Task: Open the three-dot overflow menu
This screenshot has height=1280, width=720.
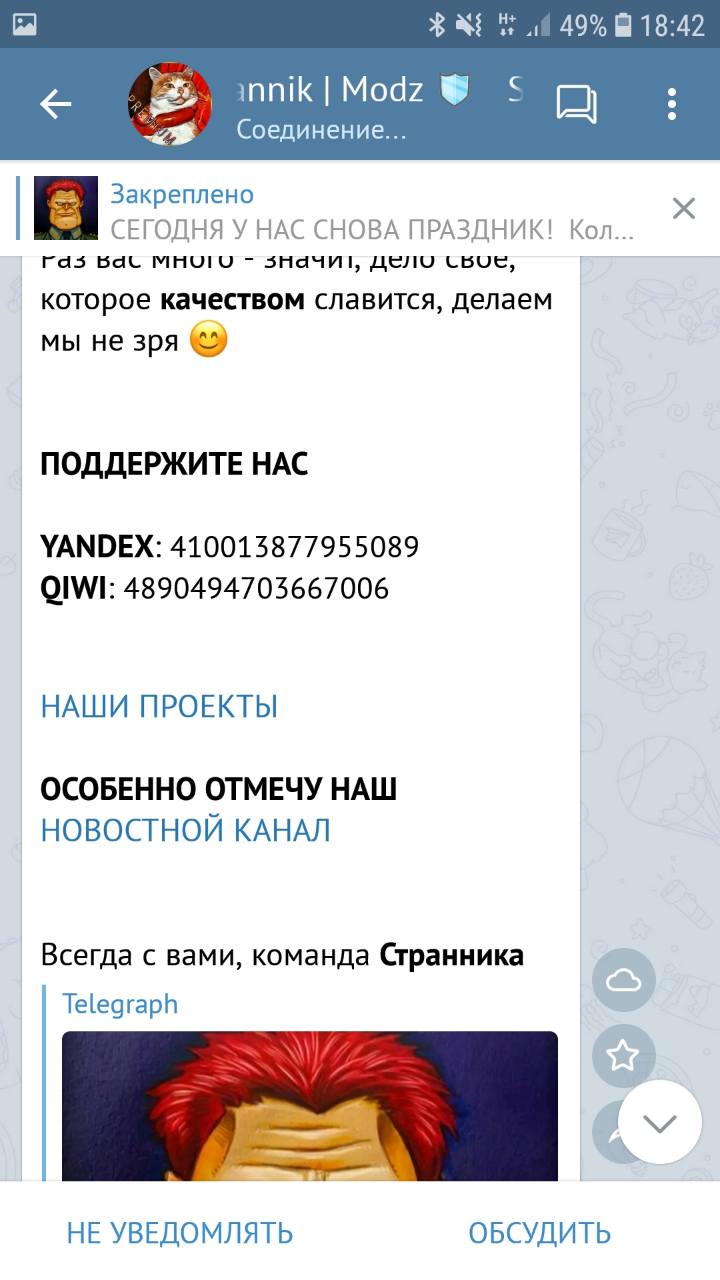Action: coord(672,104)
